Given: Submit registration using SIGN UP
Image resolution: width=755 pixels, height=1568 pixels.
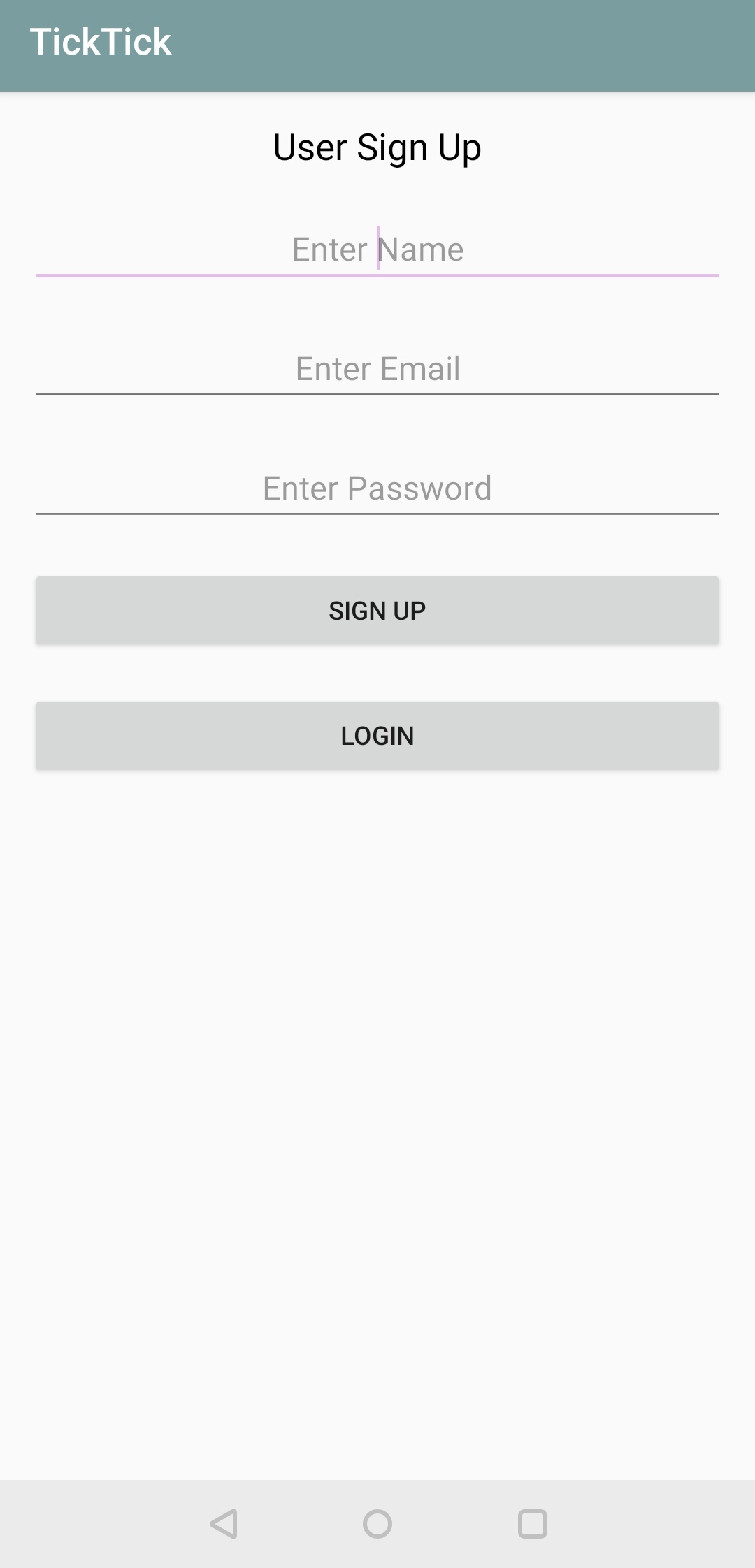Looking at the screenshot, I should (x=377, y=610).
